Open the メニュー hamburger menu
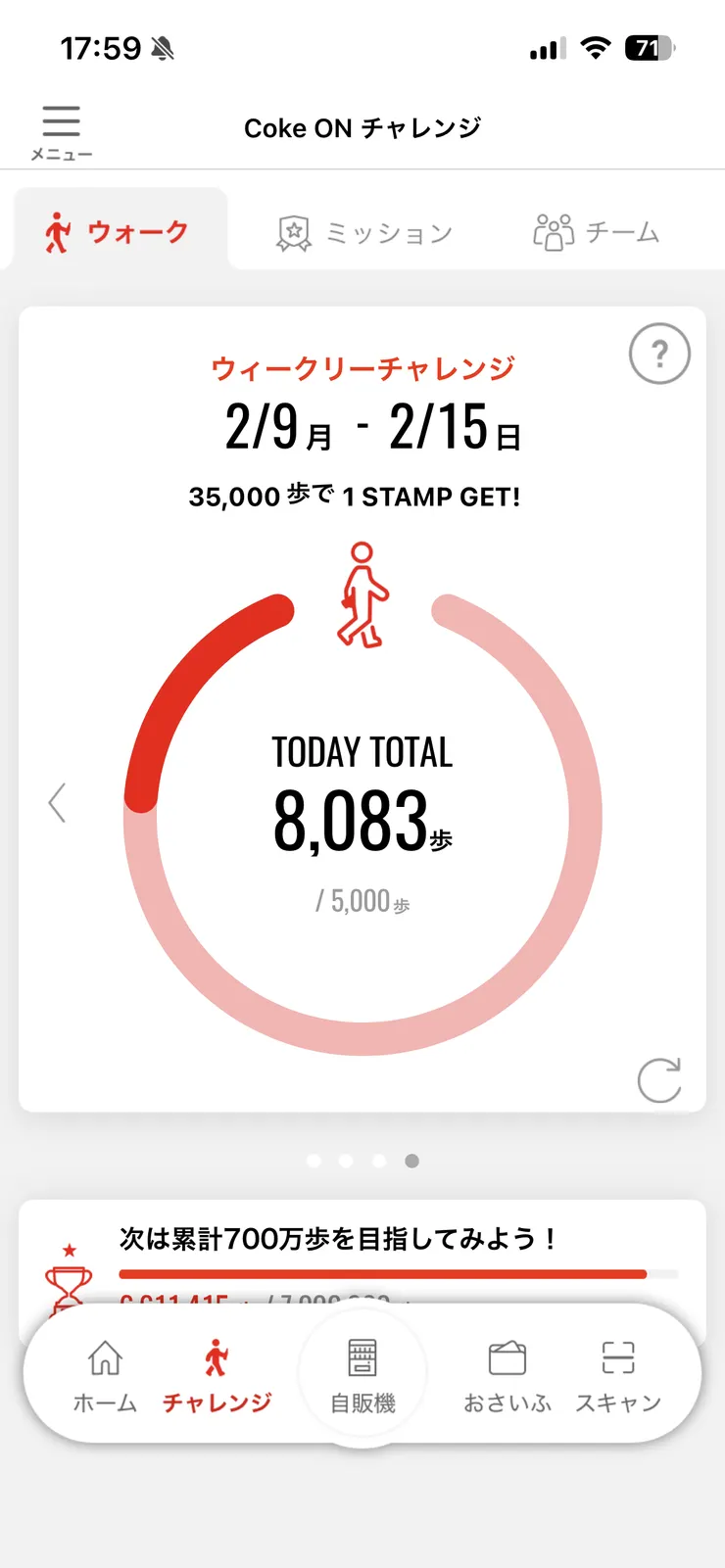 [61, 130]
